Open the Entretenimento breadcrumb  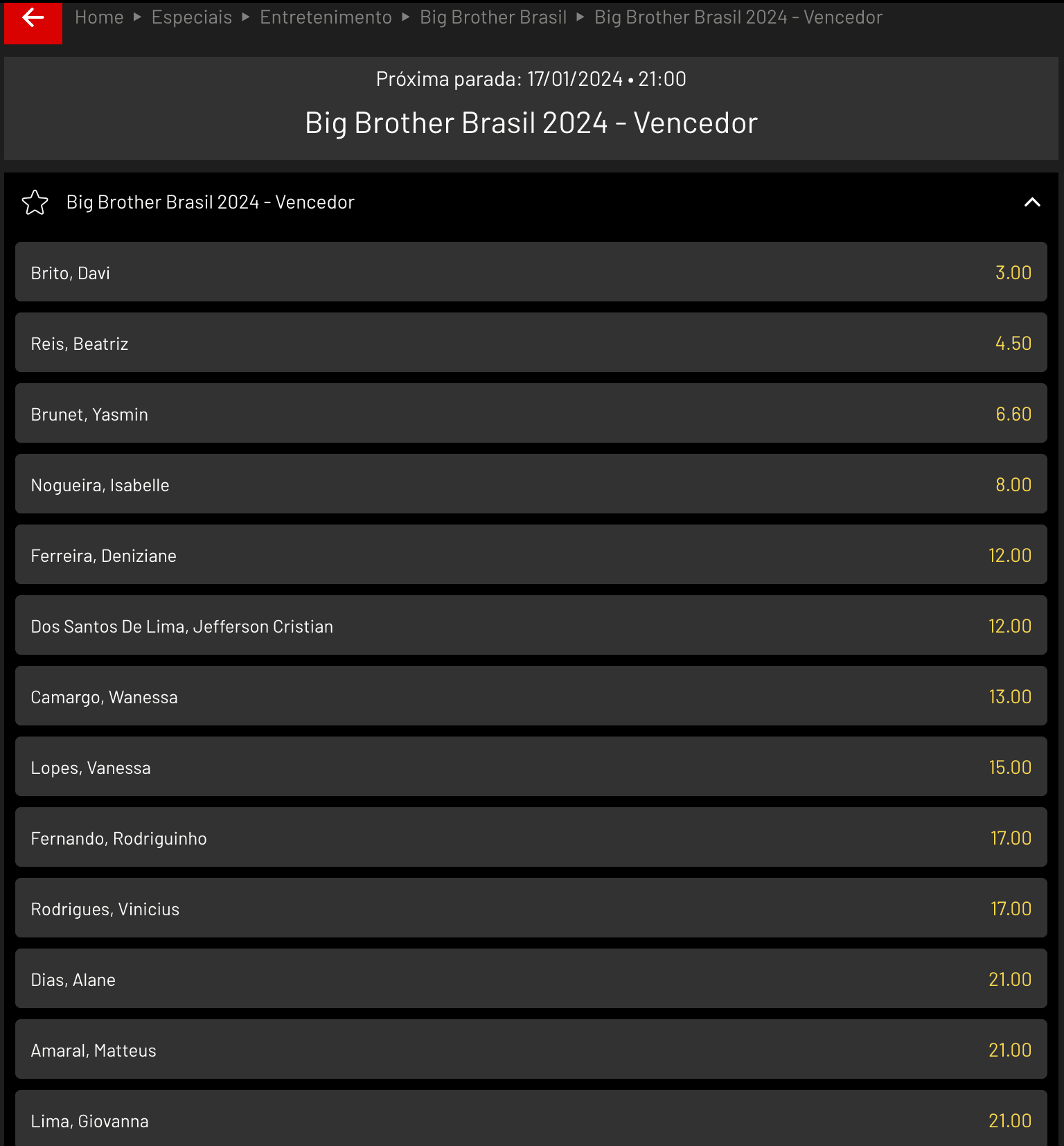(326, 17)
